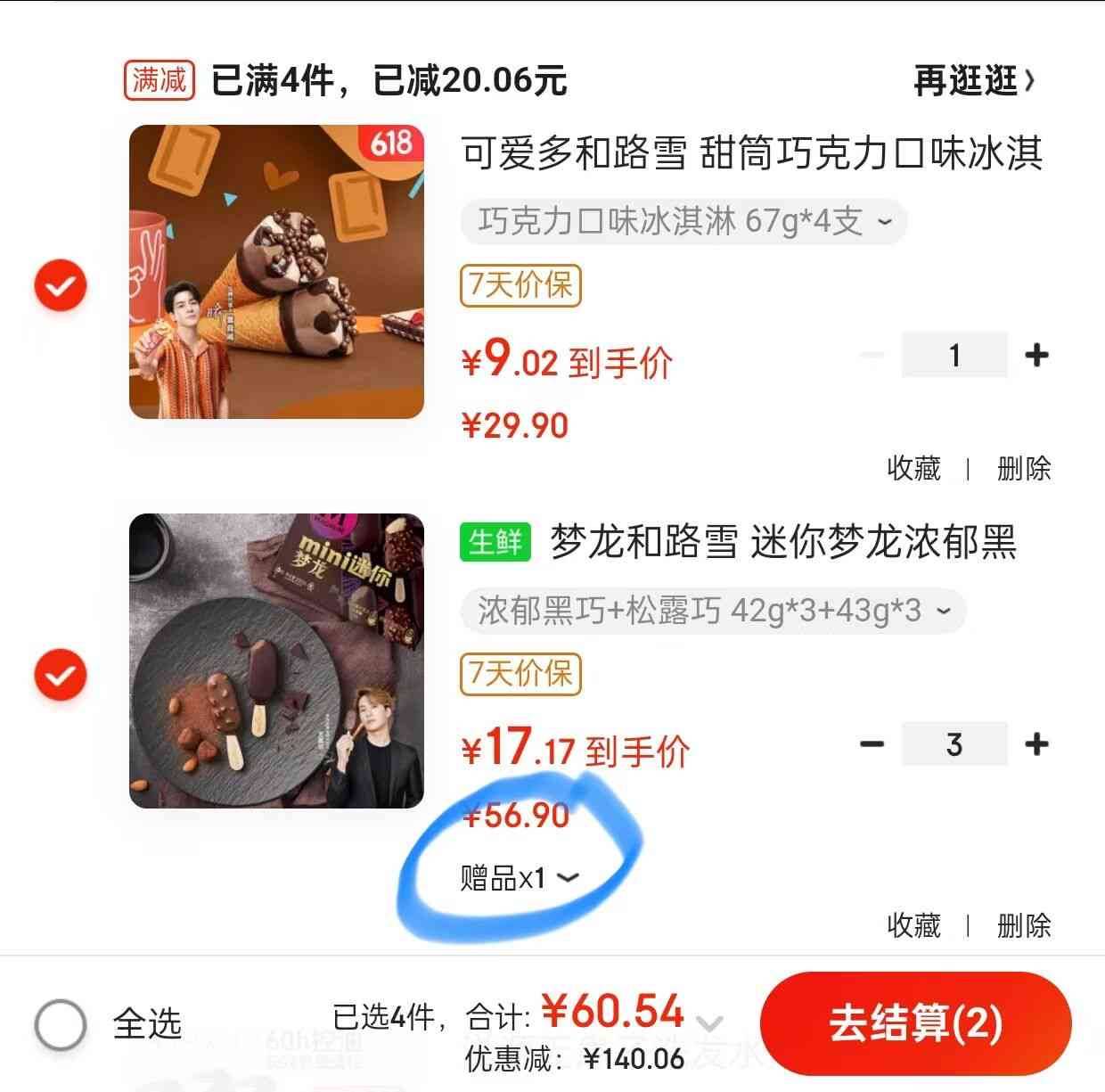
Task: Tap 再逛逛 to continue shopping
Action: click(973, 81)
